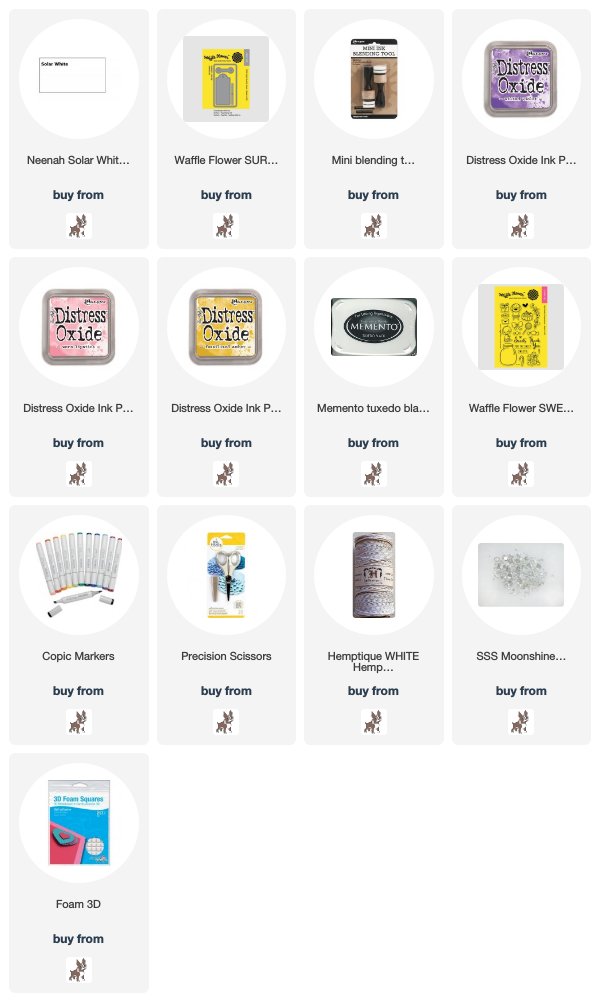Open the purple Distress Oxide ink pad card
This screenshot has width=600, height=1002.
pos(522,78)
